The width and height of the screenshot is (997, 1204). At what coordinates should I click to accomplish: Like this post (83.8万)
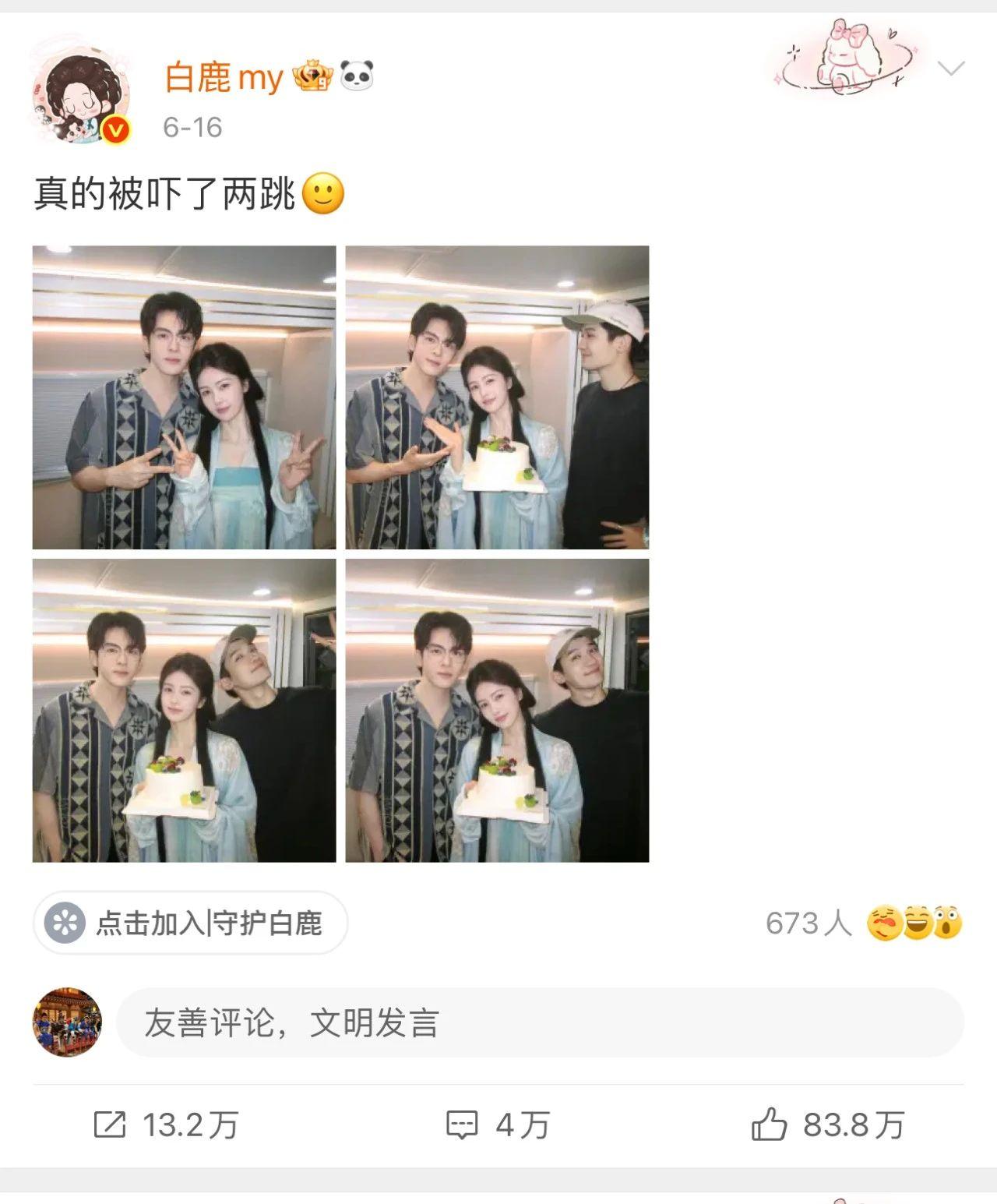coord(828,1125)
